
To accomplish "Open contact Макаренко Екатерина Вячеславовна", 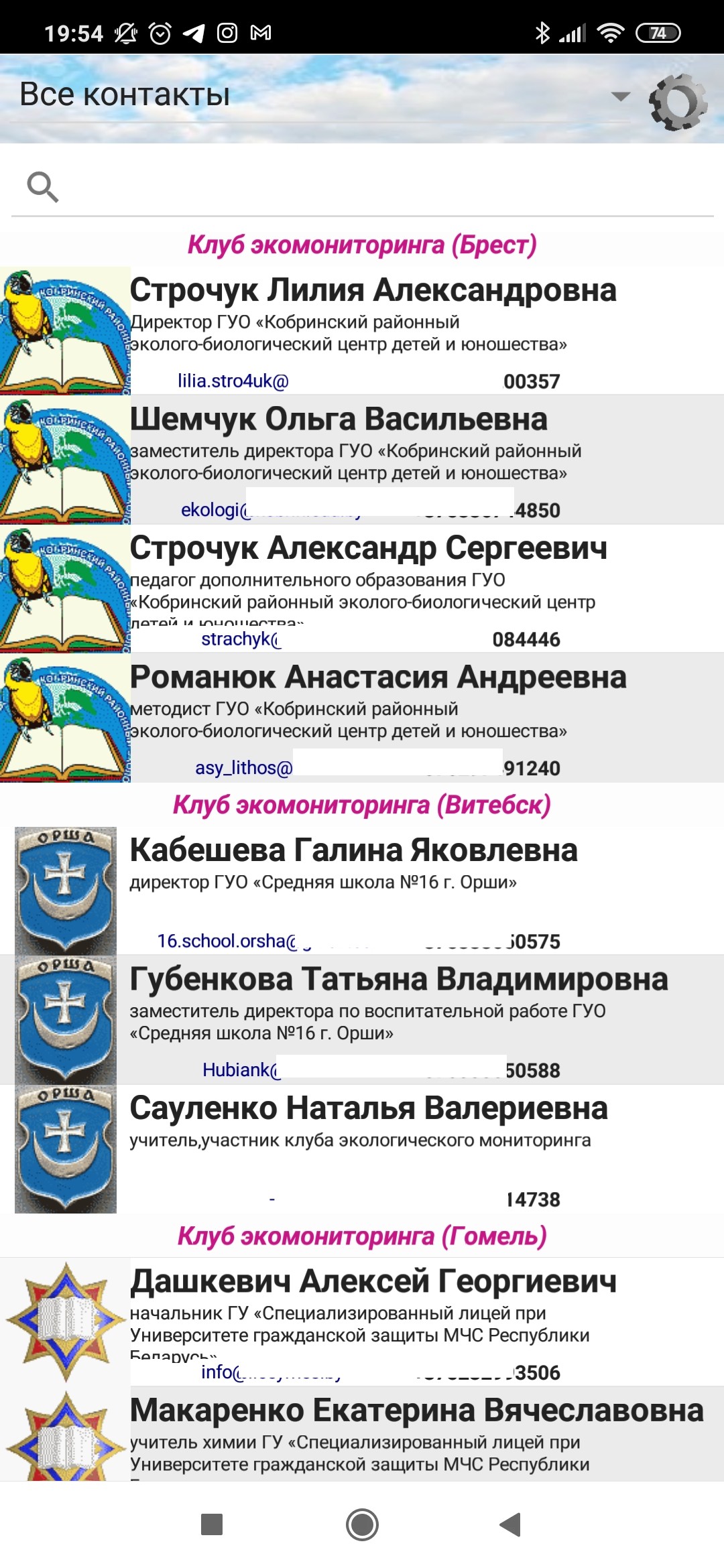I will 416,1411.
